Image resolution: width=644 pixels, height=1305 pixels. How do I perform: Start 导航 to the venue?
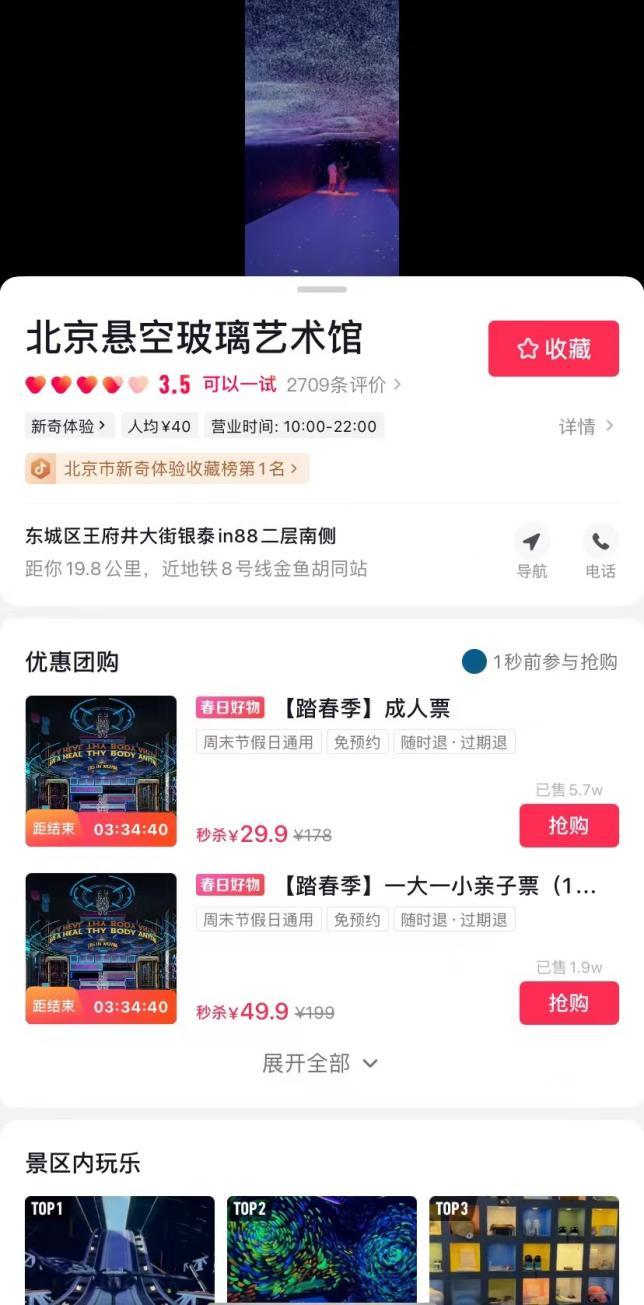tap(531, 552)
